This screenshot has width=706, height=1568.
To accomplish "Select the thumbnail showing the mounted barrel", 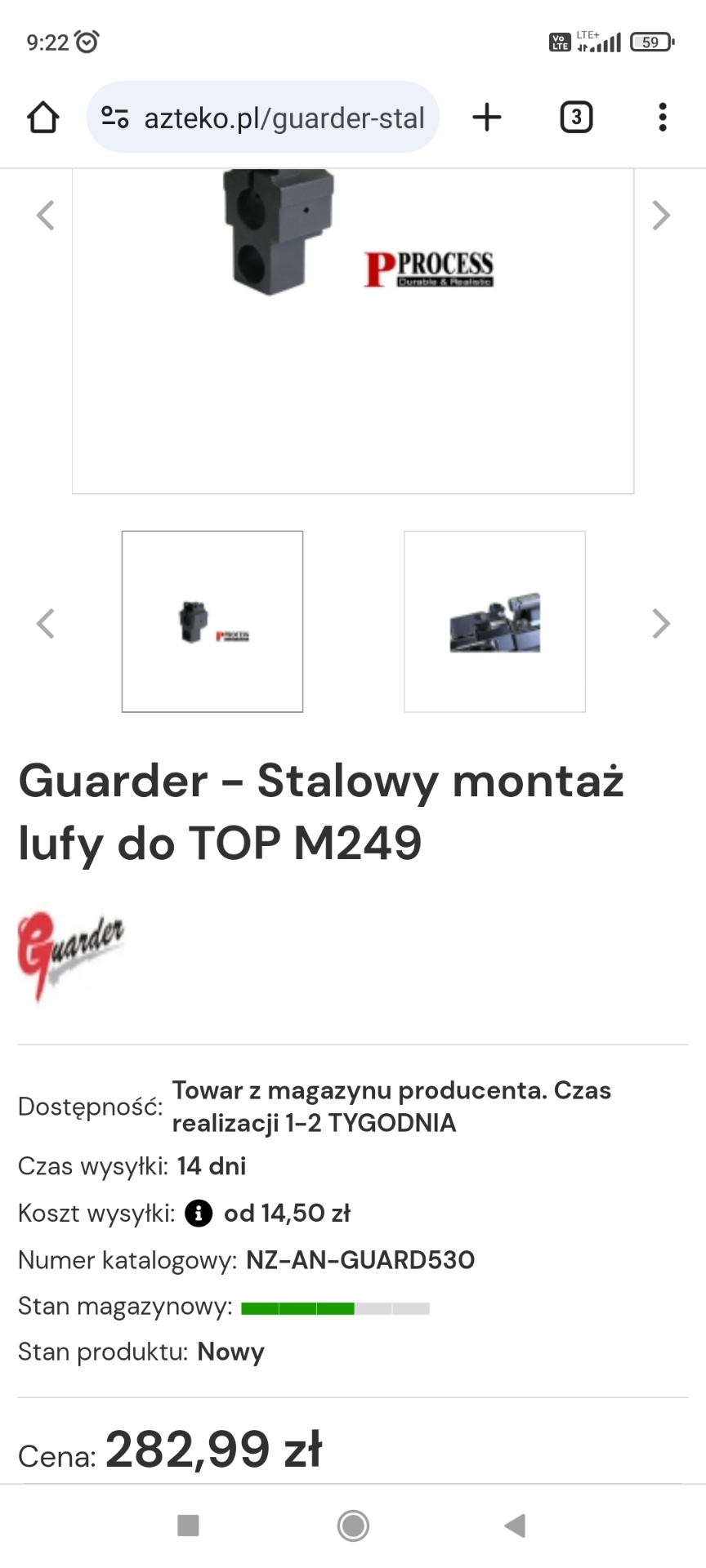I will [494, 621].
